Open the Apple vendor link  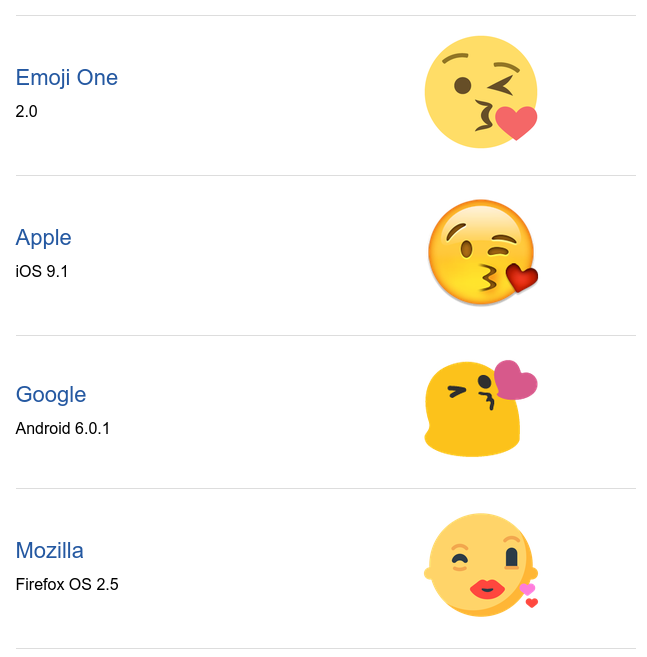44,238
